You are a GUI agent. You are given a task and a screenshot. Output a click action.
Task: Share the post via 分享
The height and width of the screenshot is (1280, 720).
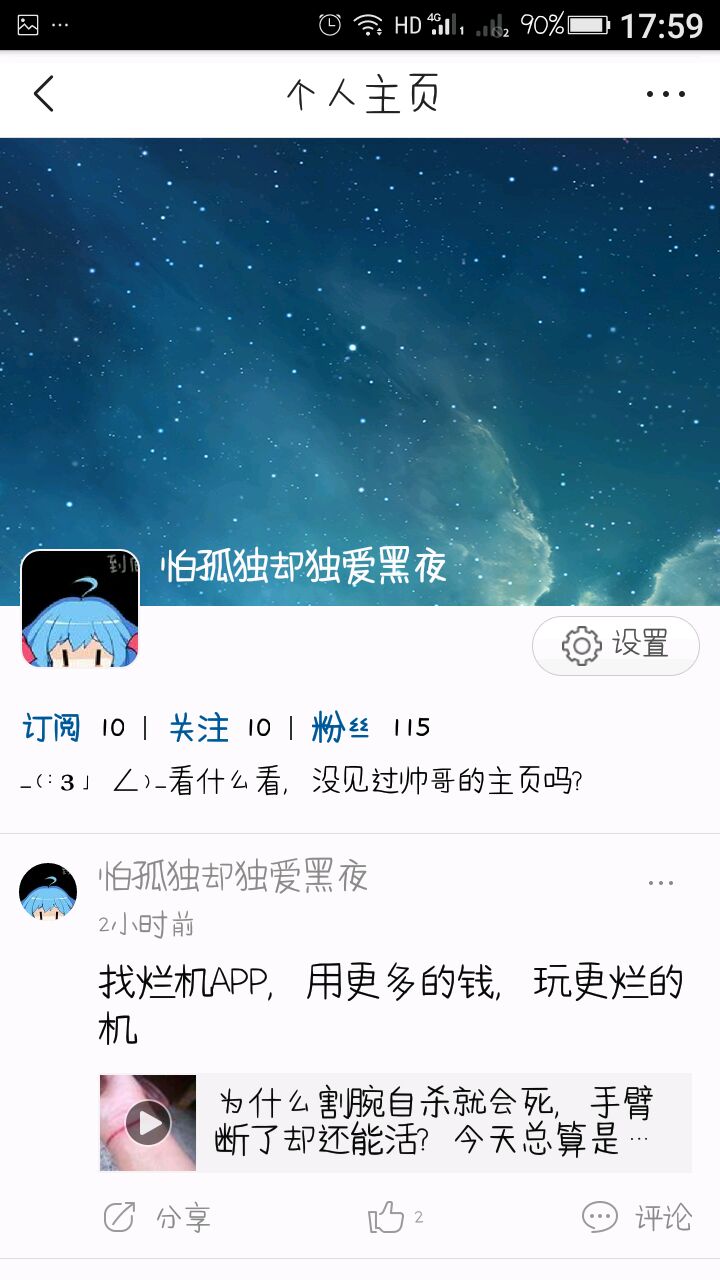coord(157,1217)
